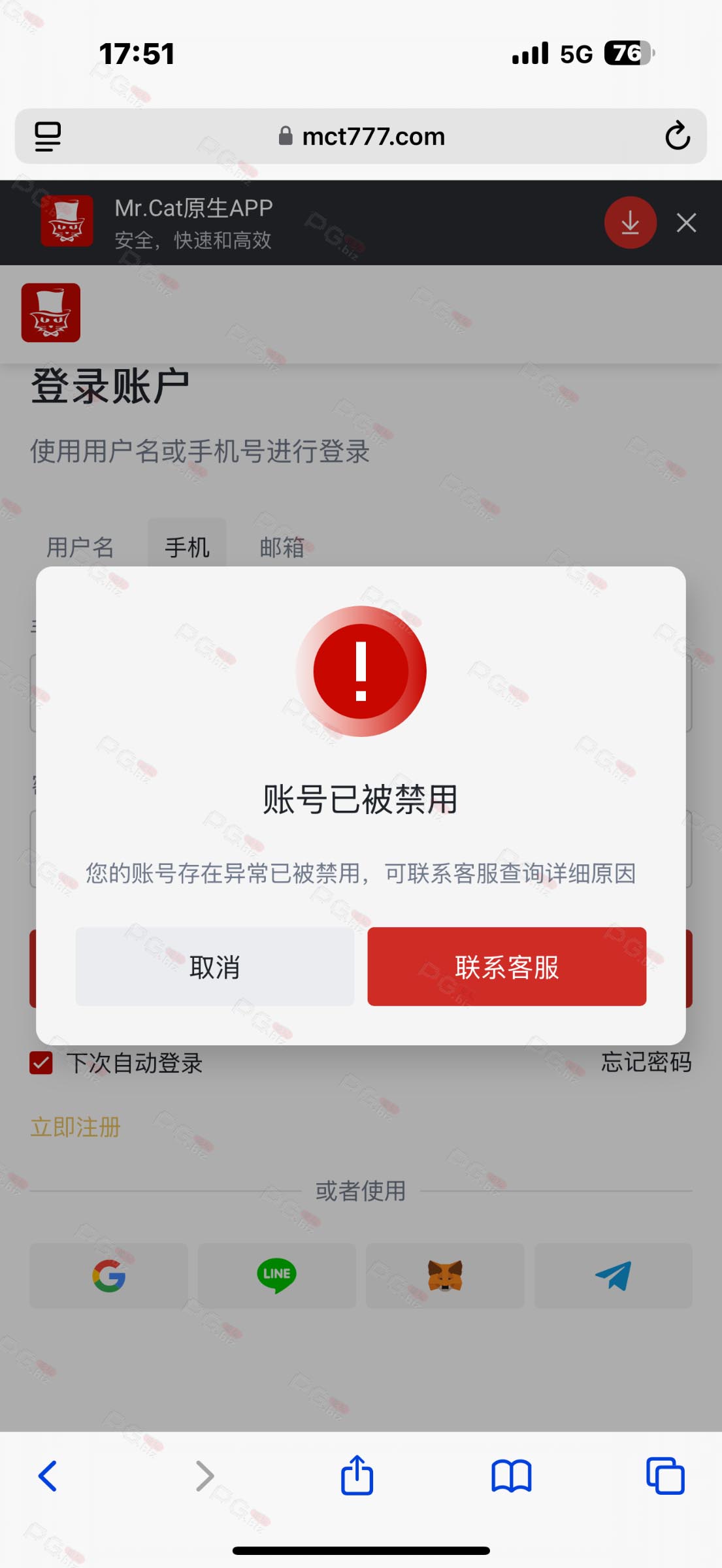
Task: Sign in with MetaMask fox icon
Action: pyautogui.click(x=445, y=1276)
